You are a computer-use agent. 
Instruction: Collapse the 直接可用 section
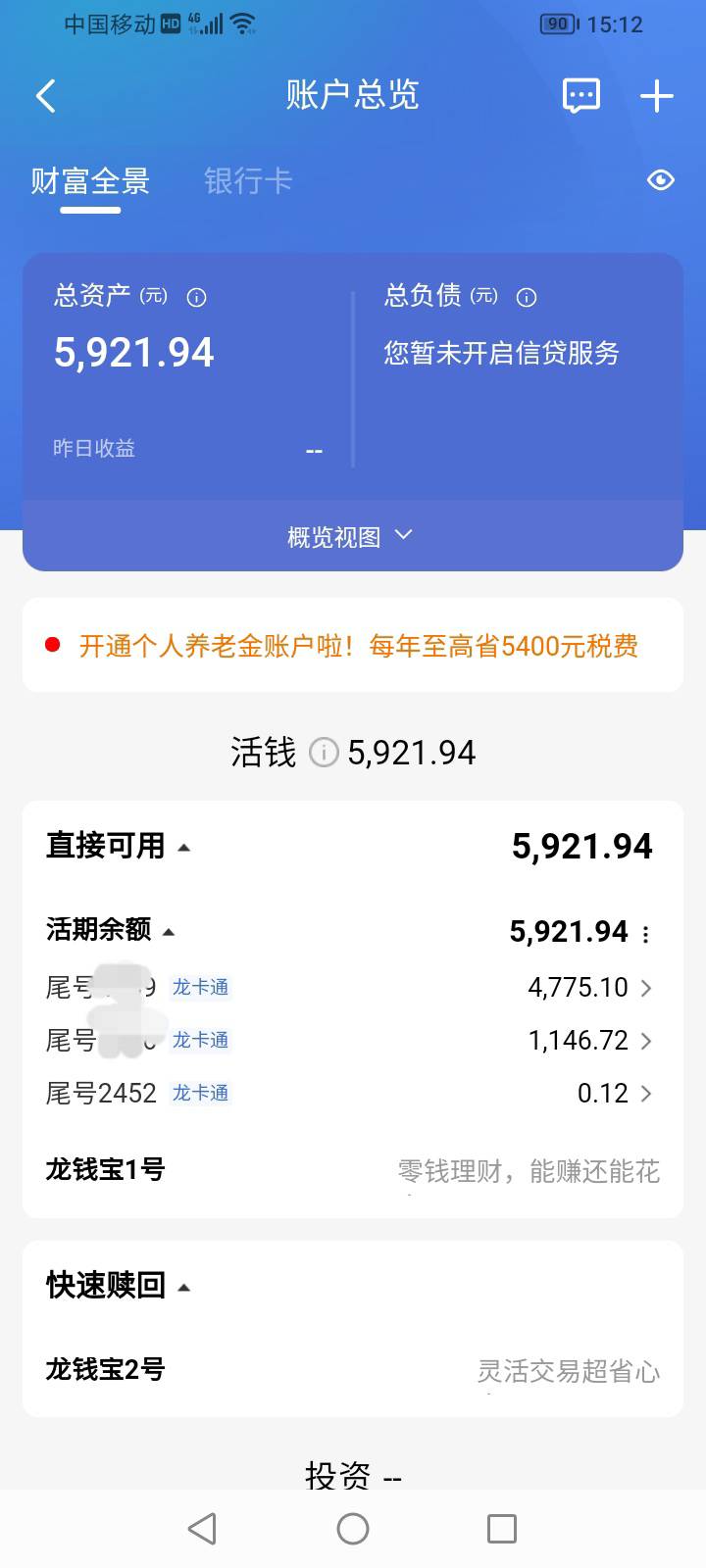pyautogui.click(x=119, y=846)
